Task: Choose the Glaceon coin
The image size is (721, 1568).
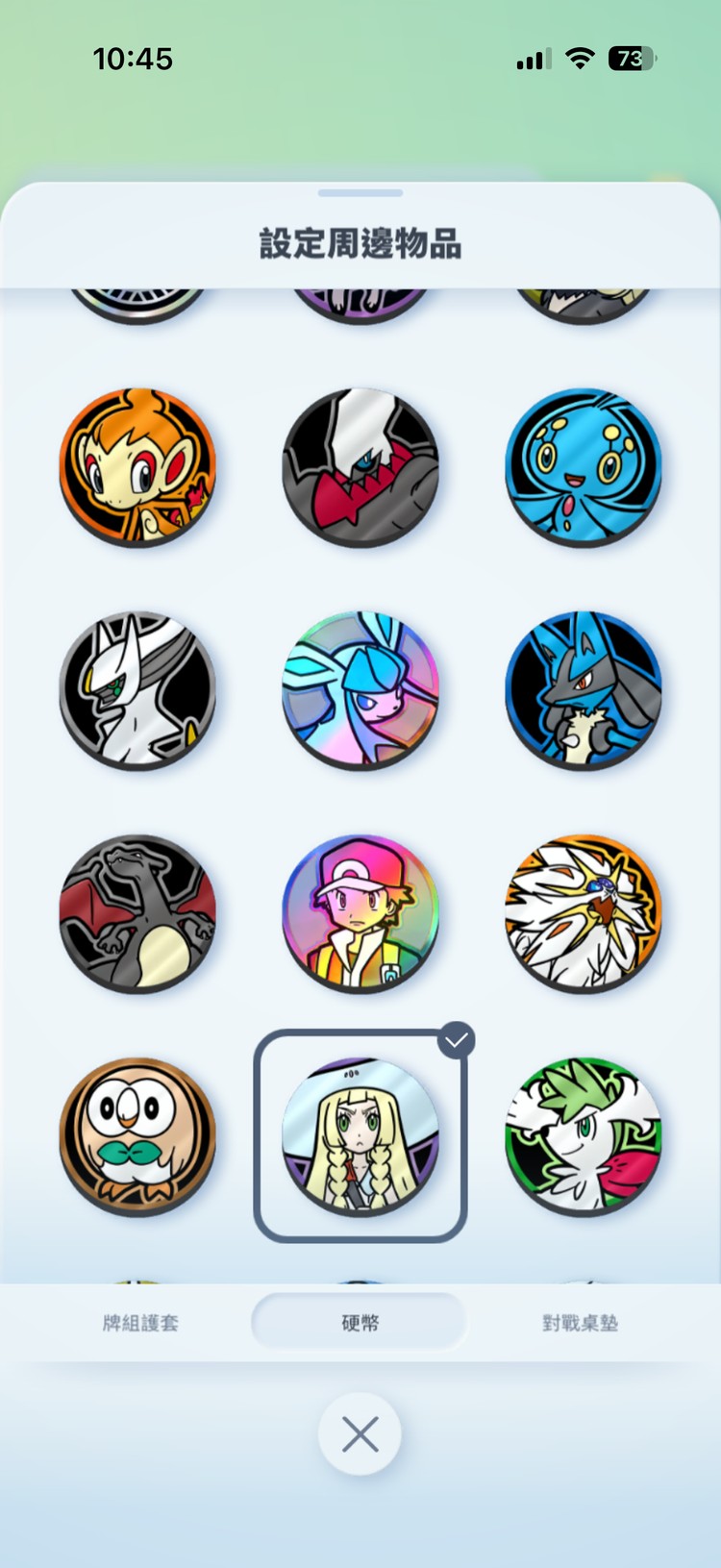Action: tap(360, 690)
